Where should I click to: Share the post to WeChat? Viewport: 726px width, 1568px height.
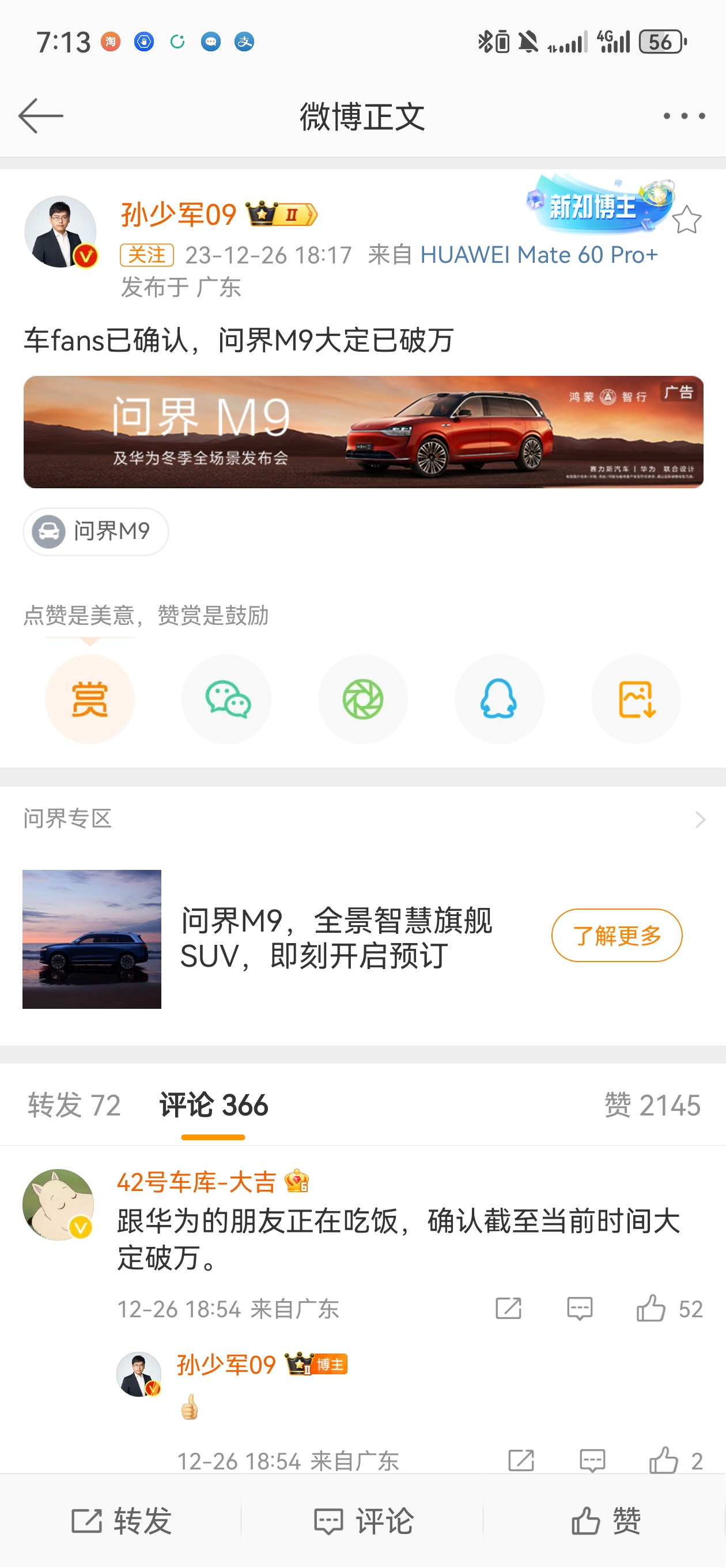pyautogui.click(x=226, y=699)
